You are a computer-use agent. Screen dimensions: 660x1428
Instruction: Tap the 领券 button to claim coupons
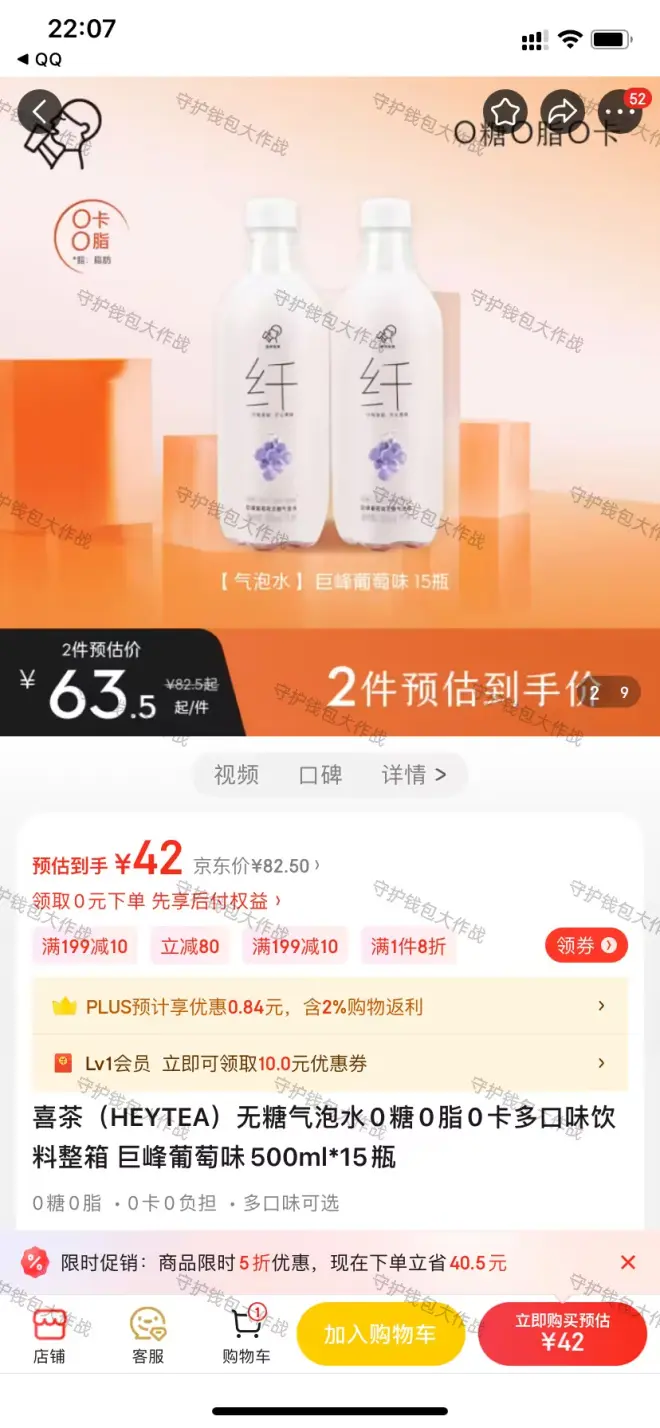pos(586,945)
